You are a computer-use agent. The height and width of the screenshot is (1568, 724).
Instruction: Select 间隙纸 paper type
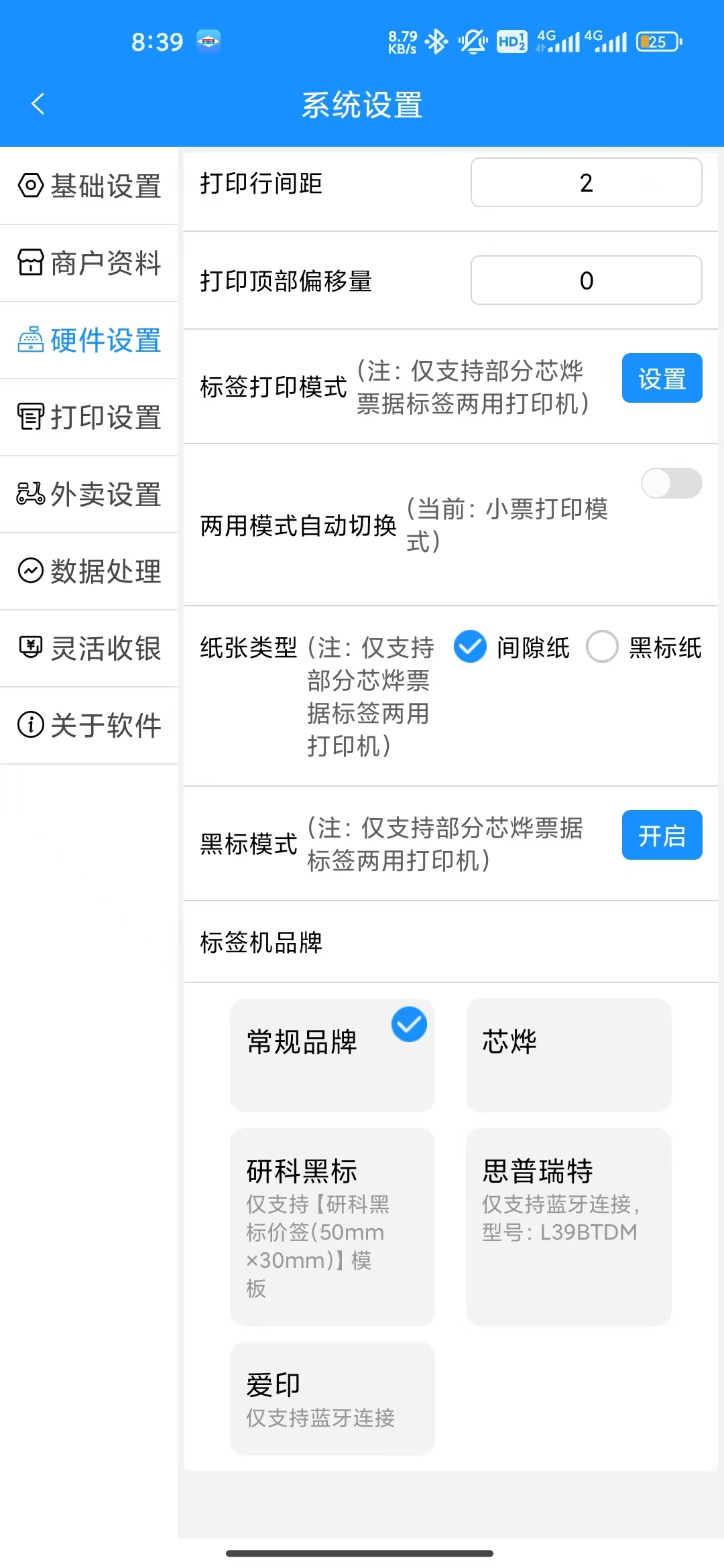(x=471, y=647)
